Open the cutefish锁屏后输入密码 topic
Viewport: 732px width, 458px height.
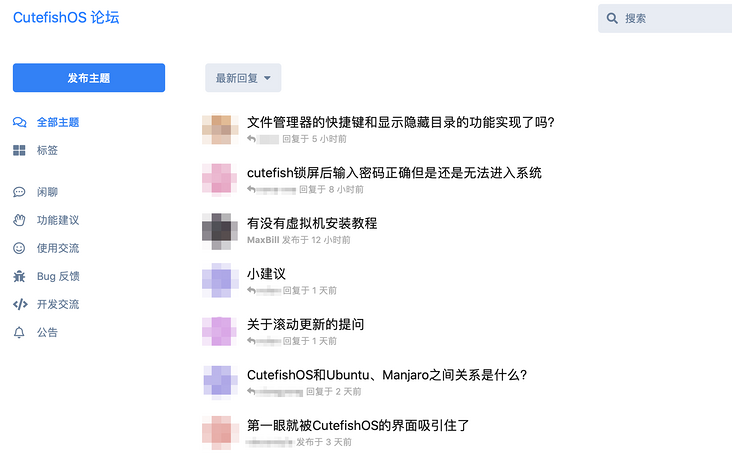pyautogui.click(x=394, y=172)
